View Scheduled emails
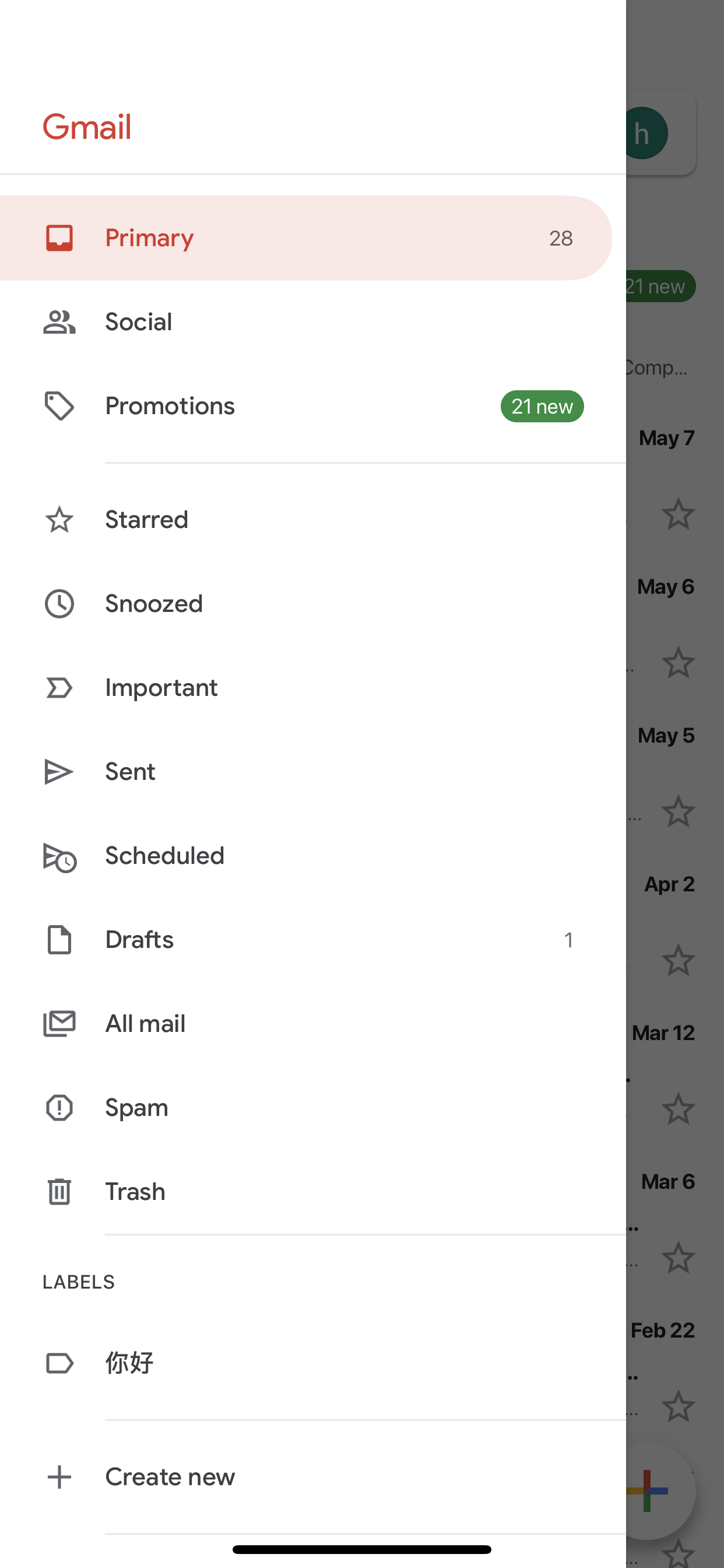The width and height of the screenshot is (724, 1568). (312, 855)
